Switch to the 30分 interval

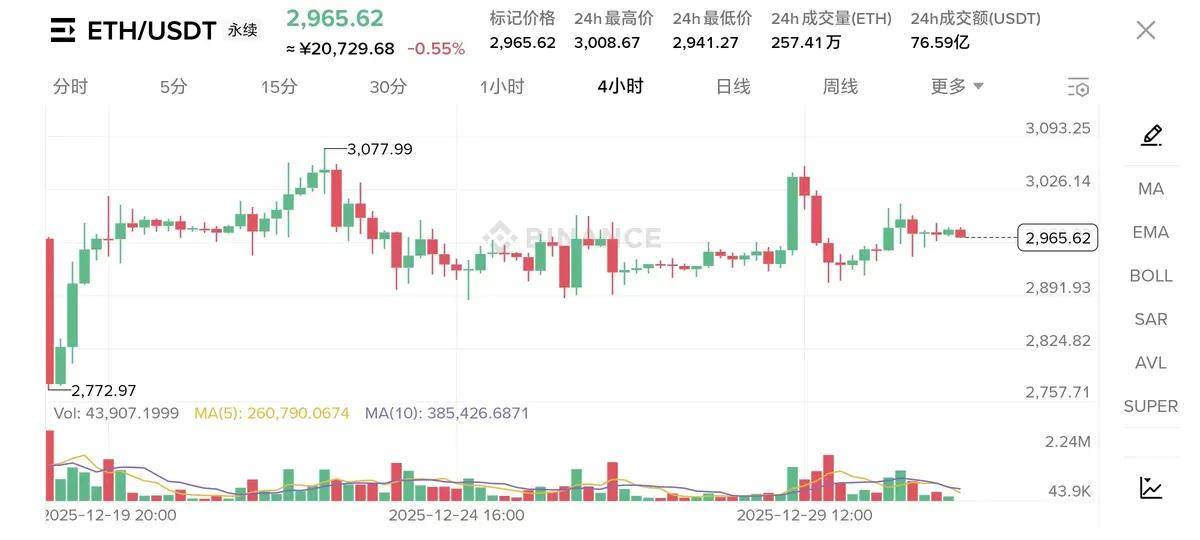(x=388, y=87)
